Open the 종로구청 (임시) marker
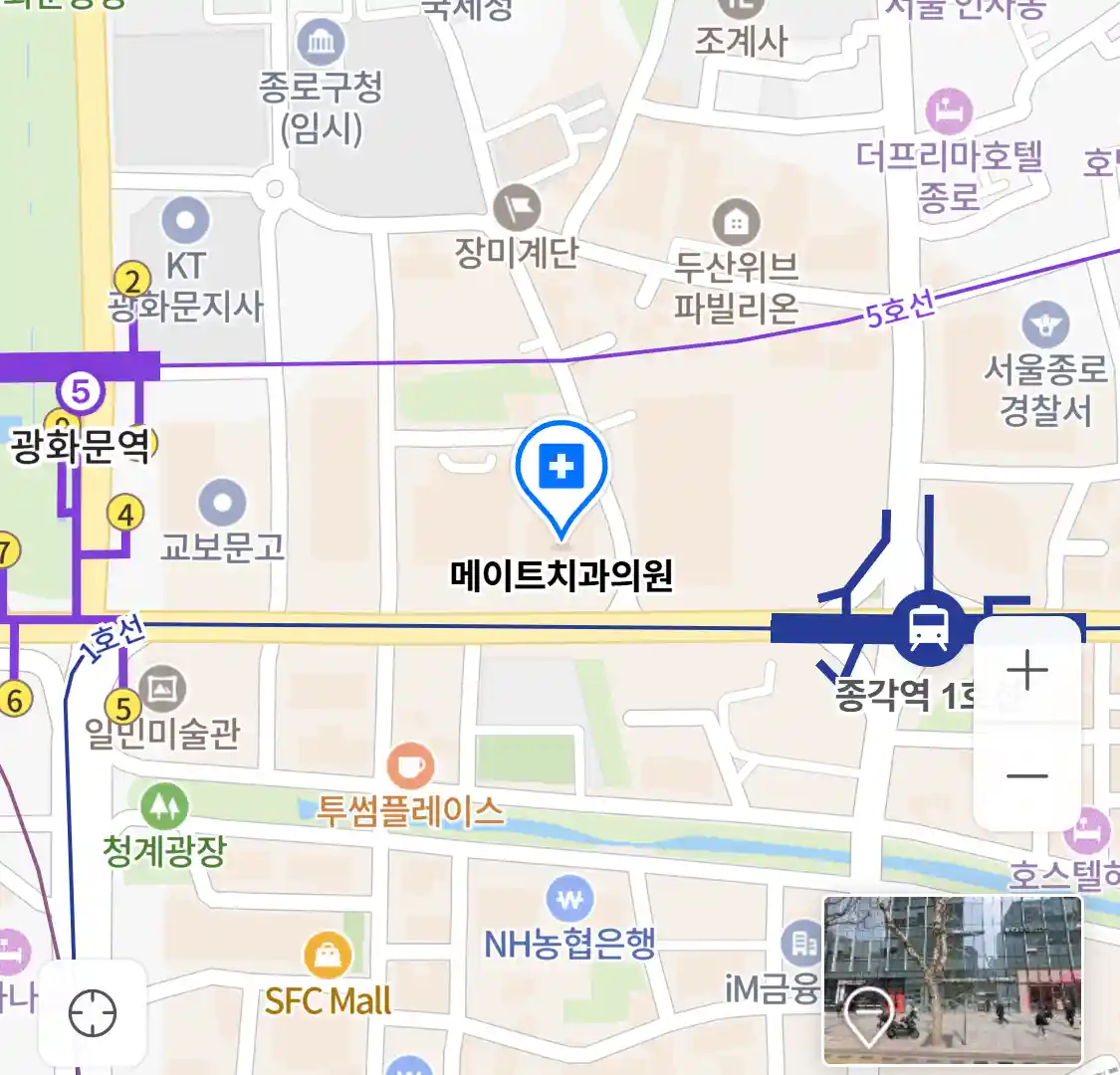This screenshot has height=1075, width=1120. pos(321,44)
